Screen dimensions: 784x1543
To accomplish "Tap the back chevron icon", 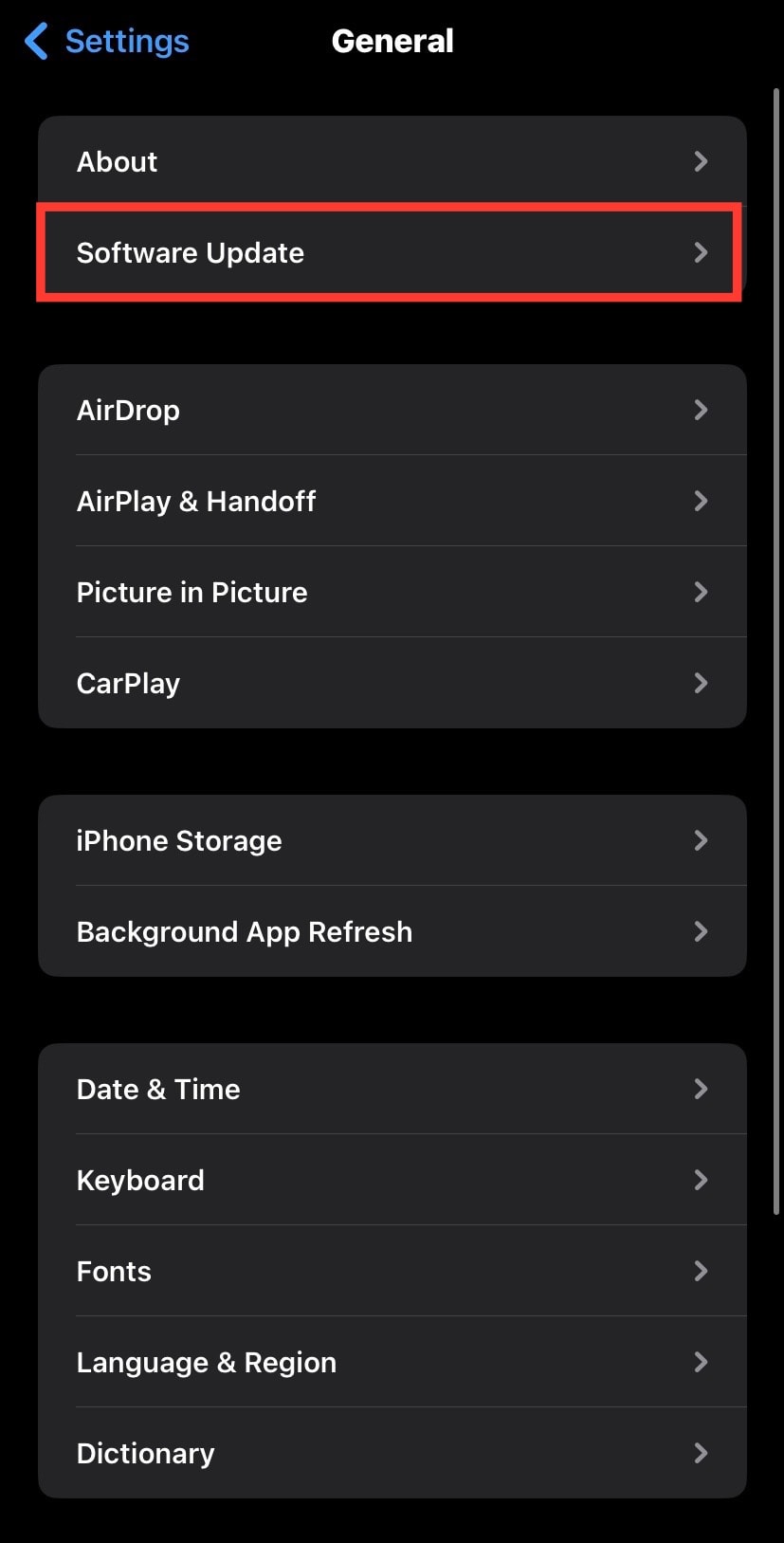I will click(x=35, y=41).
